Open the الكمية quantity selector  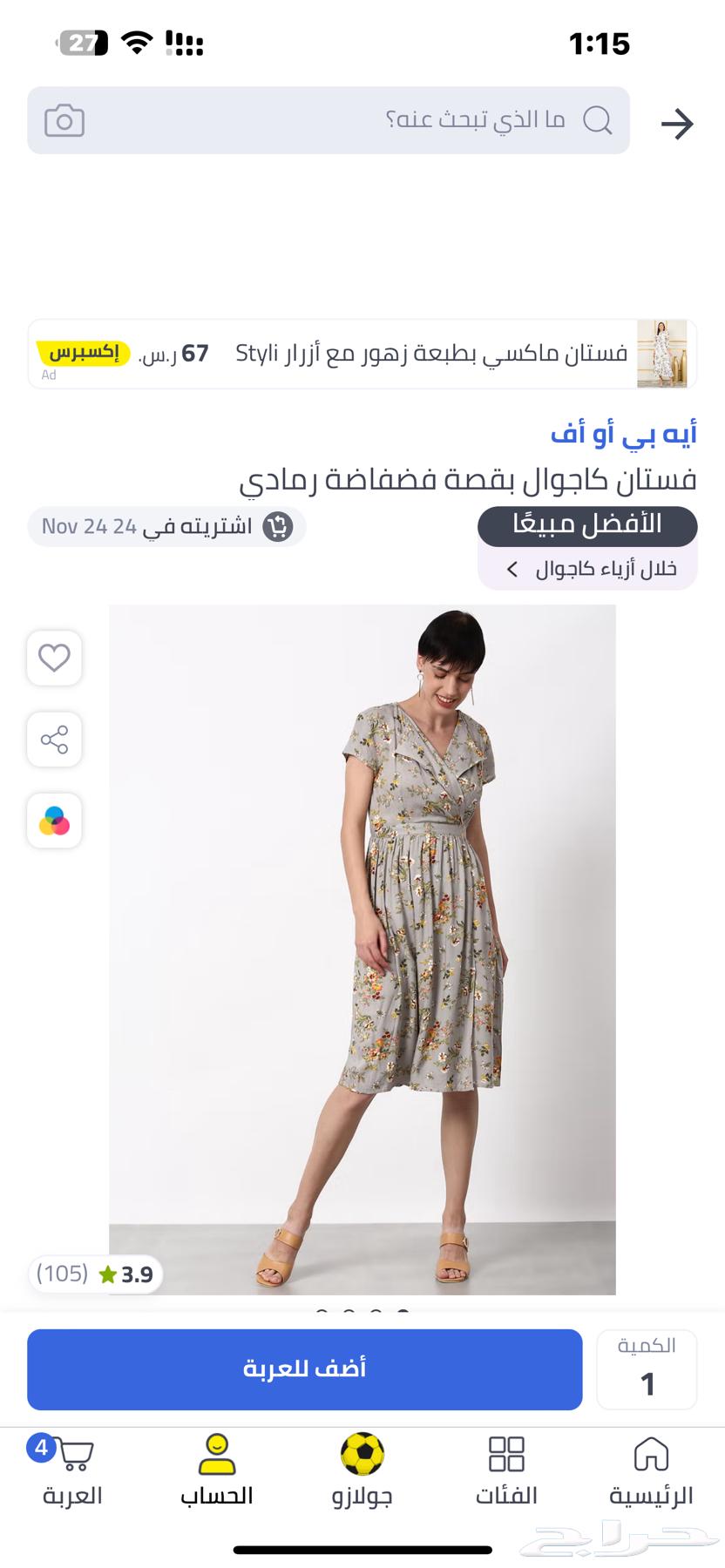click(647, 1369)
